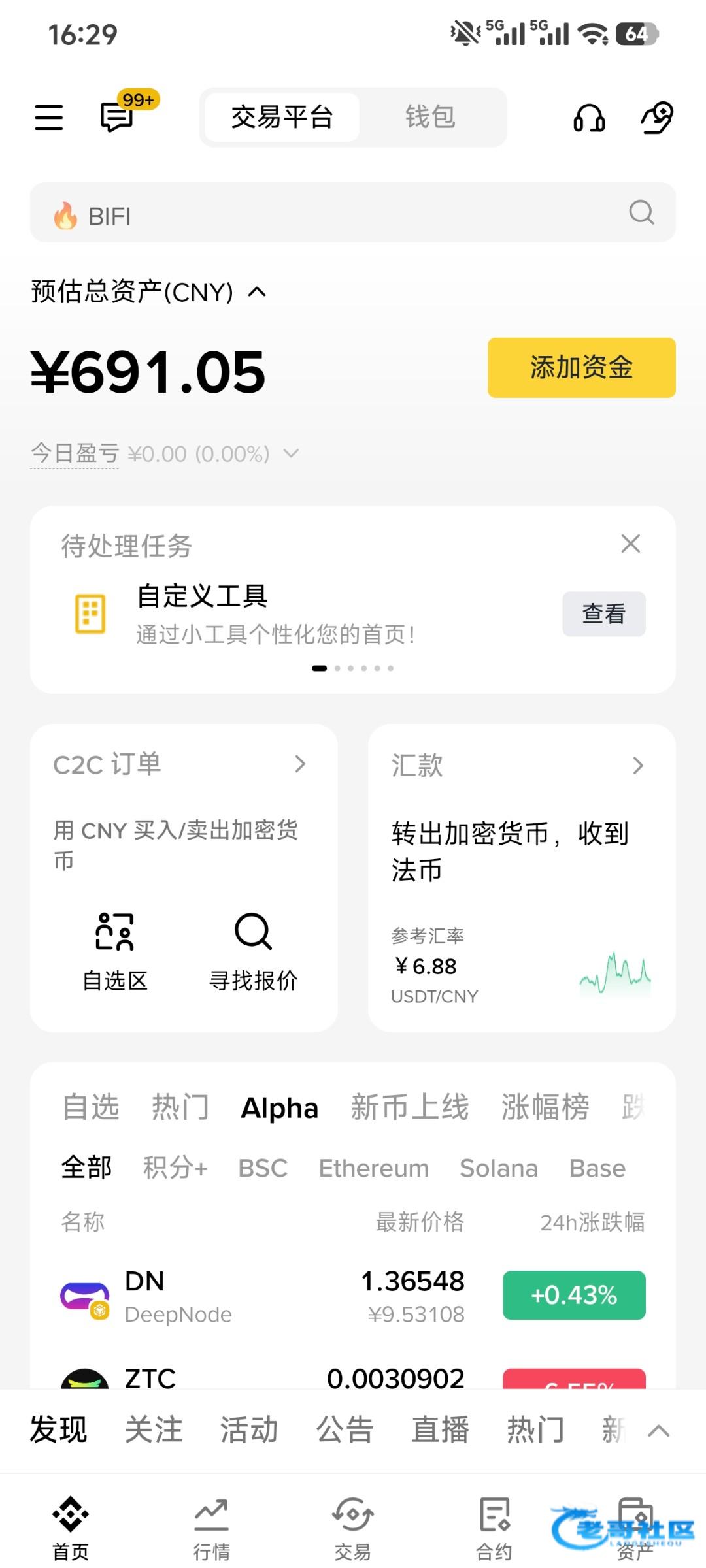The image size is (706, 1568).
Task: Filter Alpha list by BSC
Action: [x=263, y=1168]
